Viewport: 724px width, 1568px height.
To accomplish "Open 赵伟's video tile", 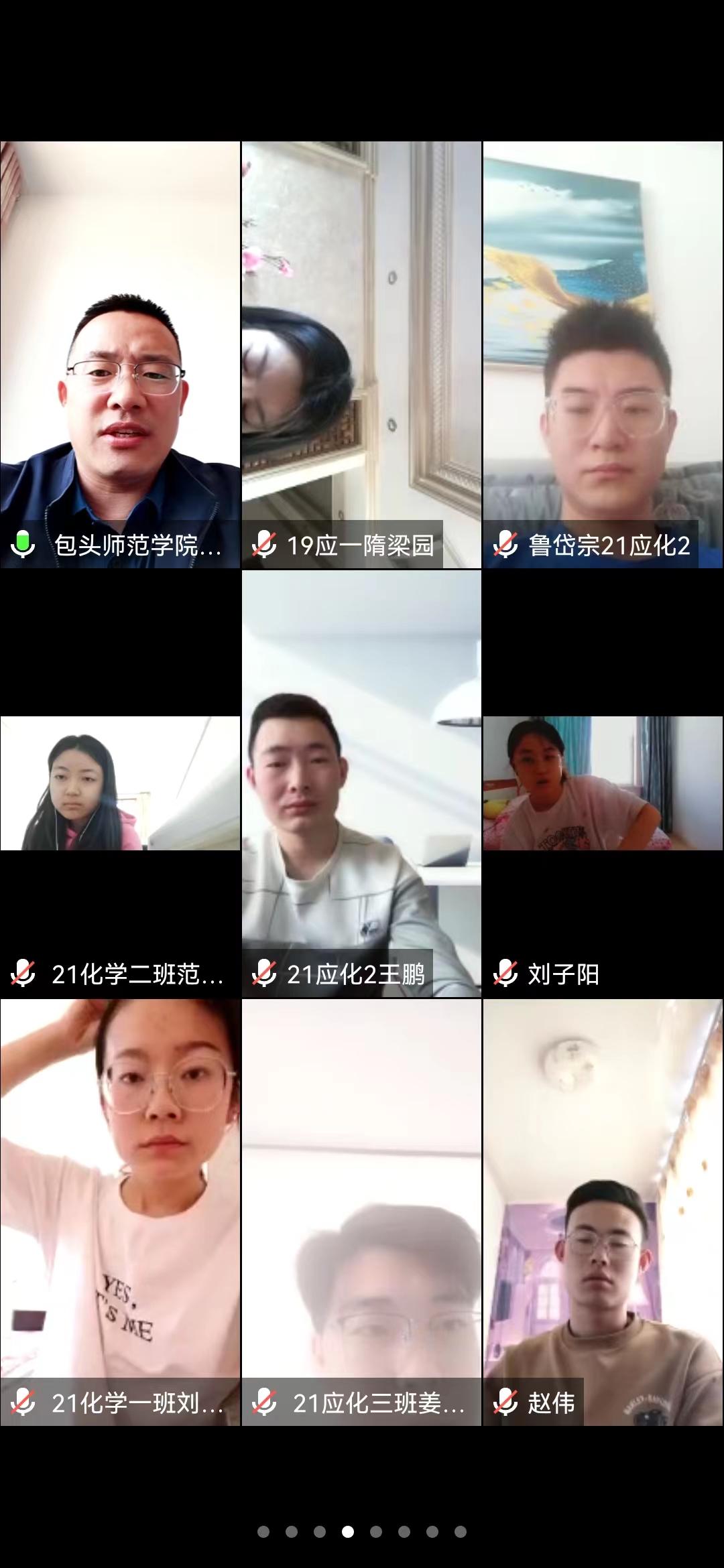I will [x=603, y=1212].
